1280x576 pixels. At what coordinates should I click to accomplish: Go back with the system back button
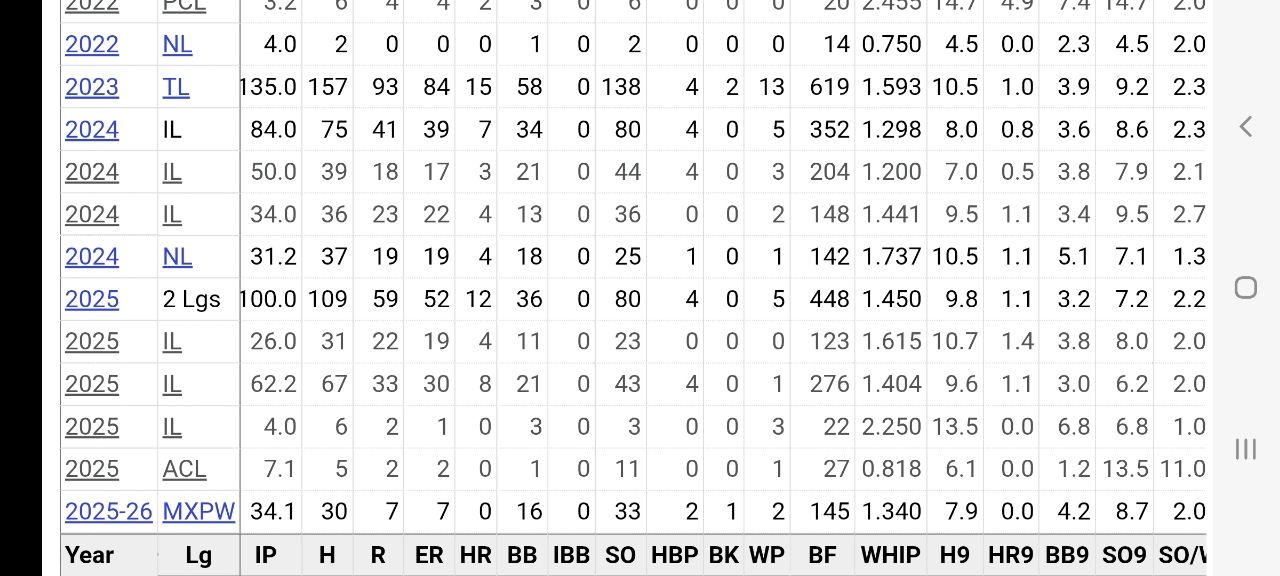1245,126
